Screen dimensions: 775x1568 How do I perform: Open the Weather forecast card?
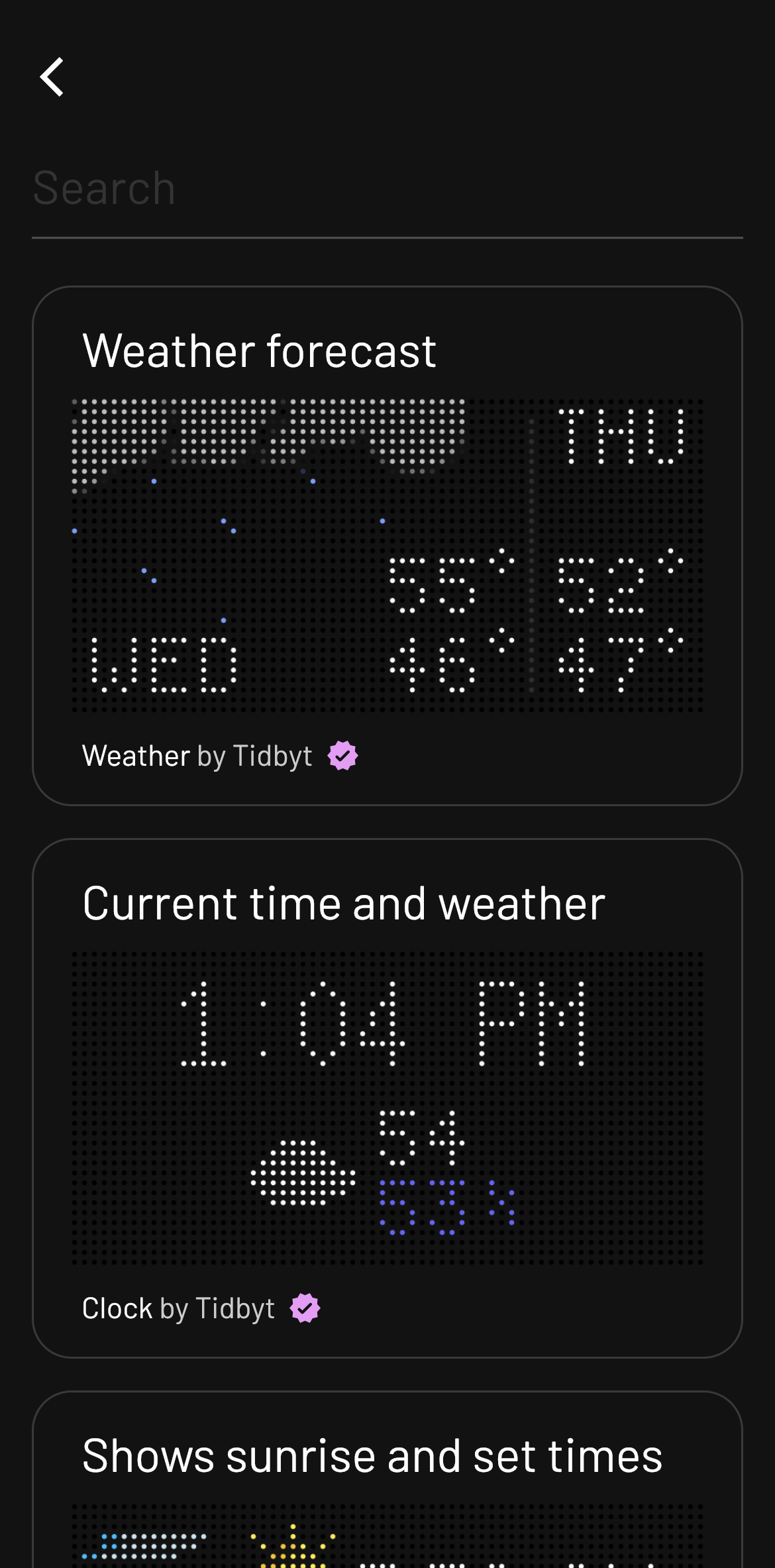coord(387,545)
